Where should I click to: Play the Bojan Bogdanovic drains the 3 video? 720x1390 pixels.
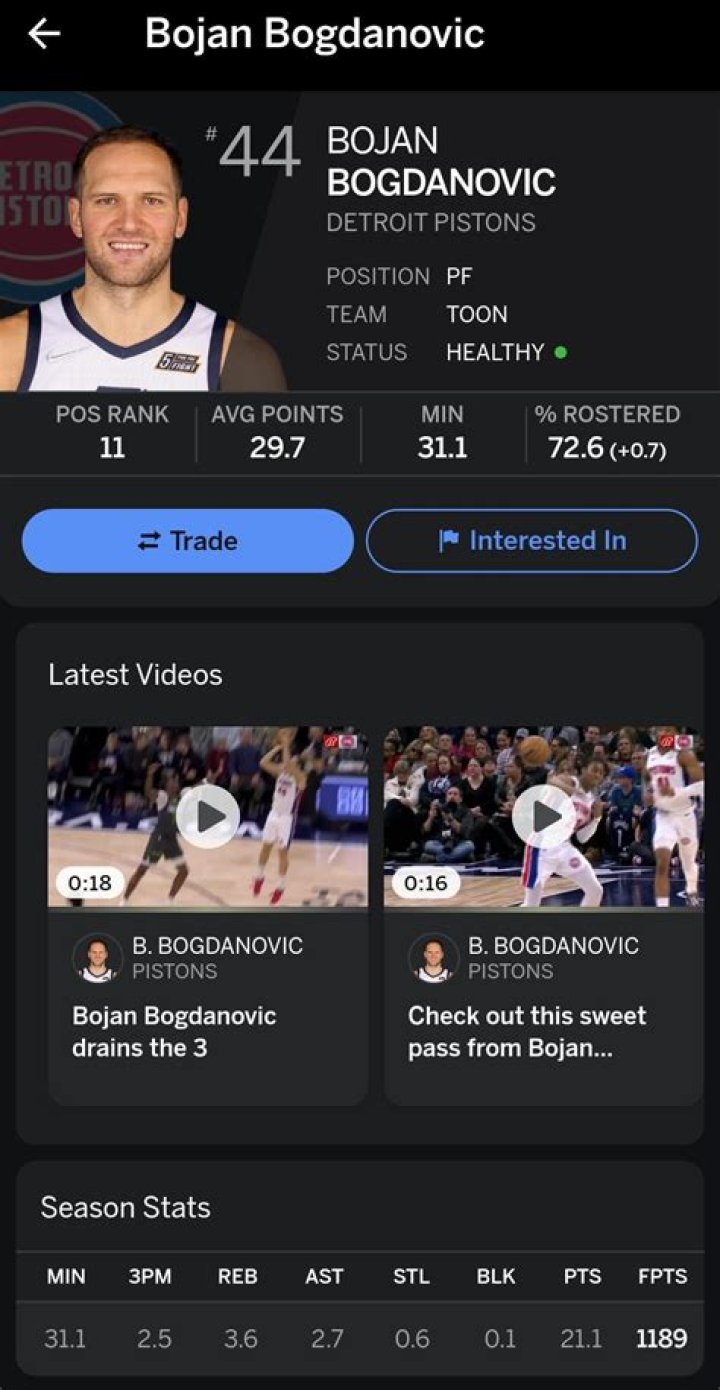(x=208, y=816)
